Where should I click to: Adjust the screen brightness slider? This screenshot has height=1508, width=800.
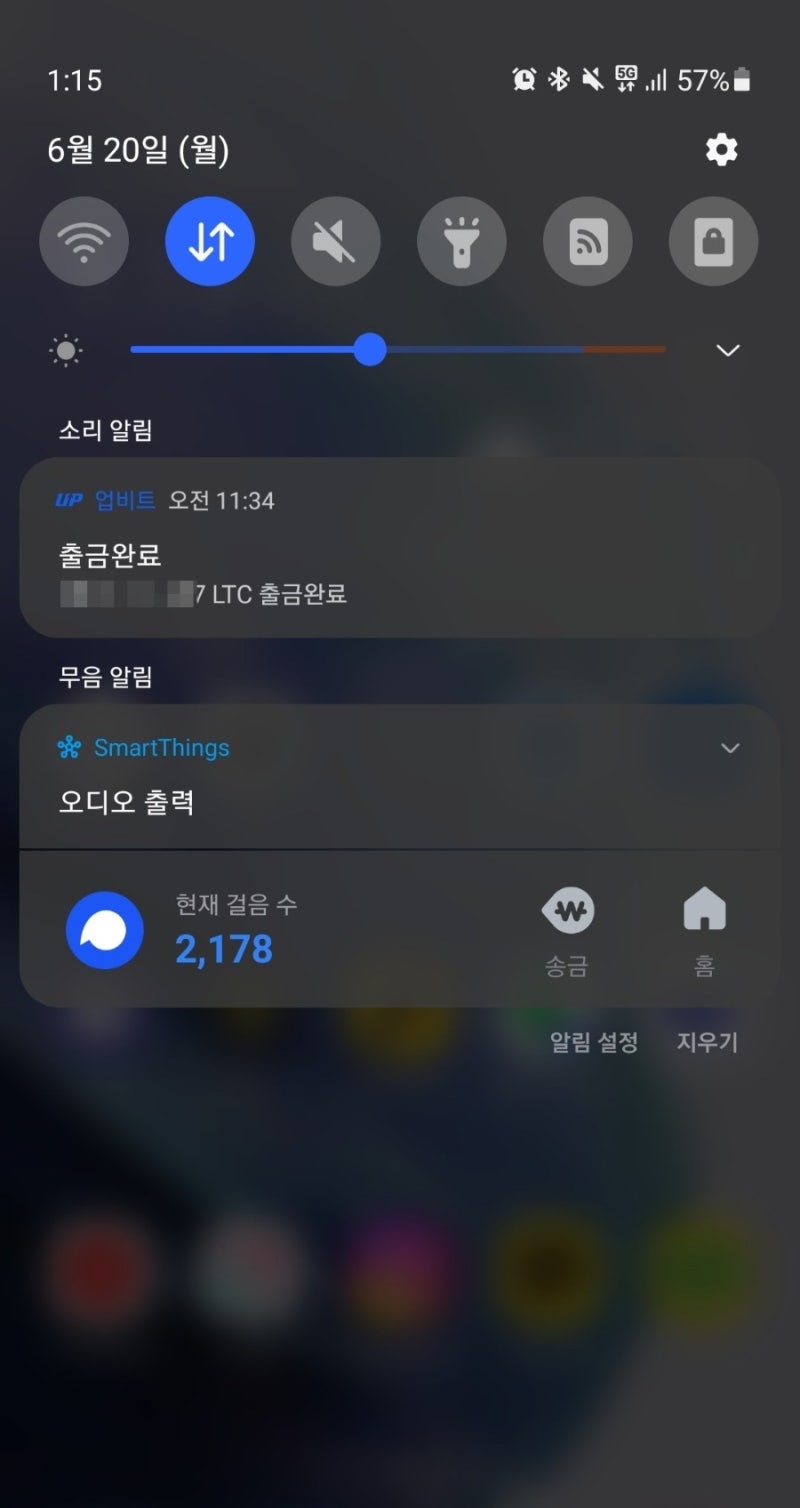(x=372, y=350)
